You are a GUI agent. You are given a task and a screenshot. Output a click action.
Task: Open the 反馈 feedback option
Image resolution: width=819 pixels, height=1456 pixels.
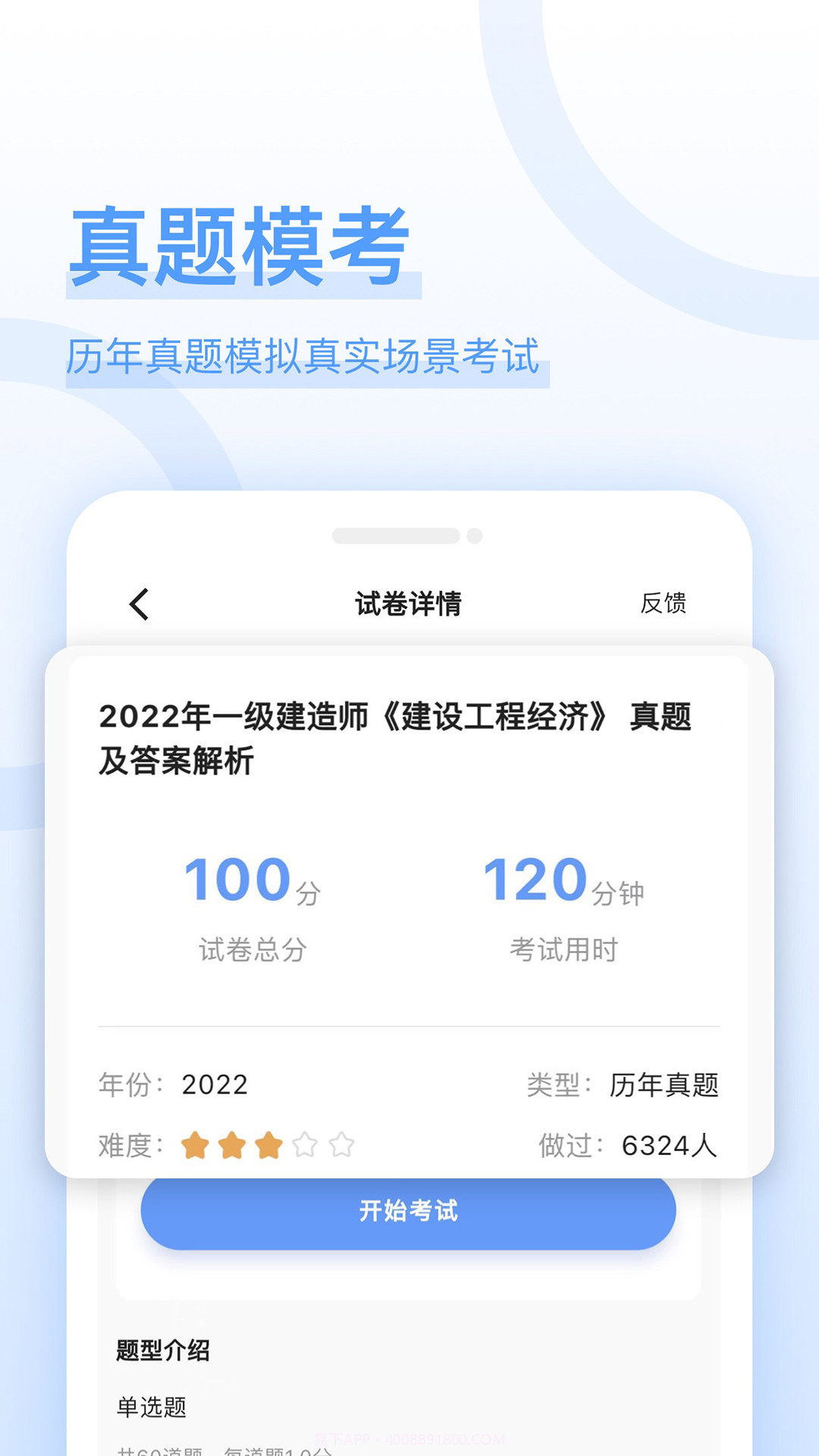(663, 604)
